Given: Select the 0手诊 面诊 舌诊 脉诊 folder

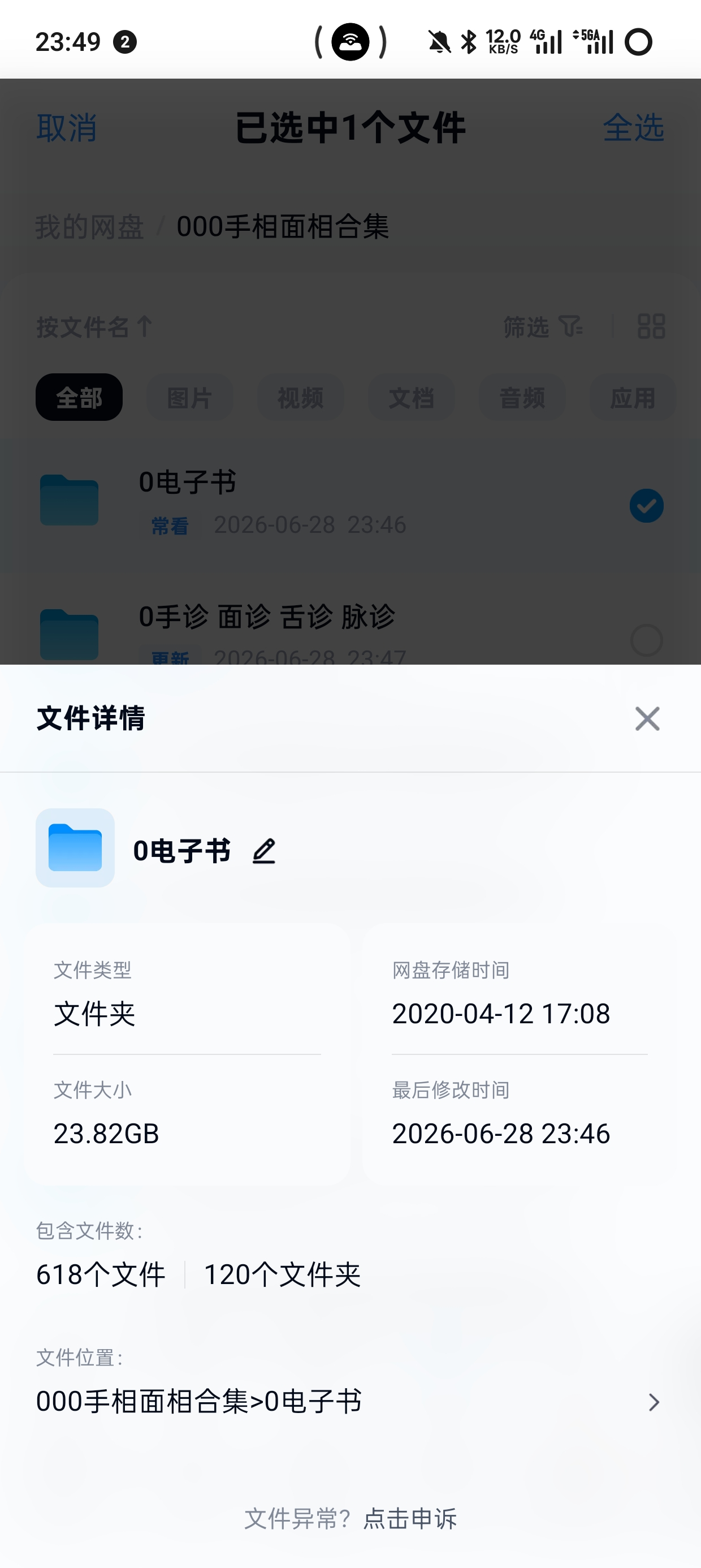Looking at the screenshot, I should 646,640.
